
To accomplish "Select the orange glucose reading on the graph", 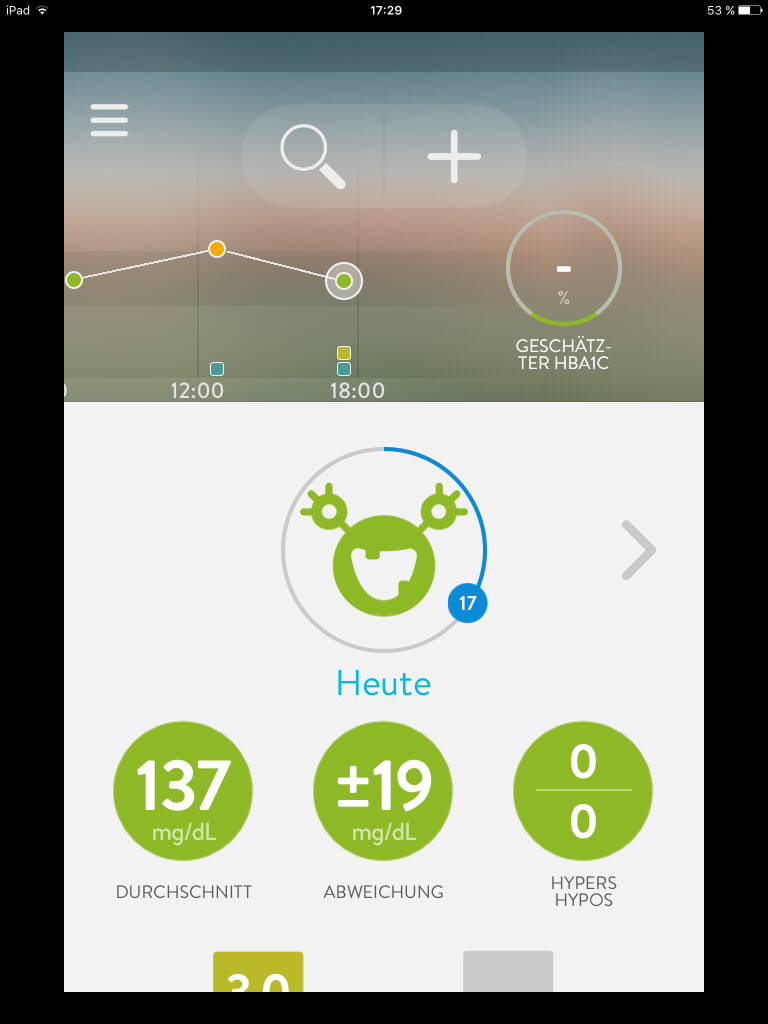I will coord(217,249).
